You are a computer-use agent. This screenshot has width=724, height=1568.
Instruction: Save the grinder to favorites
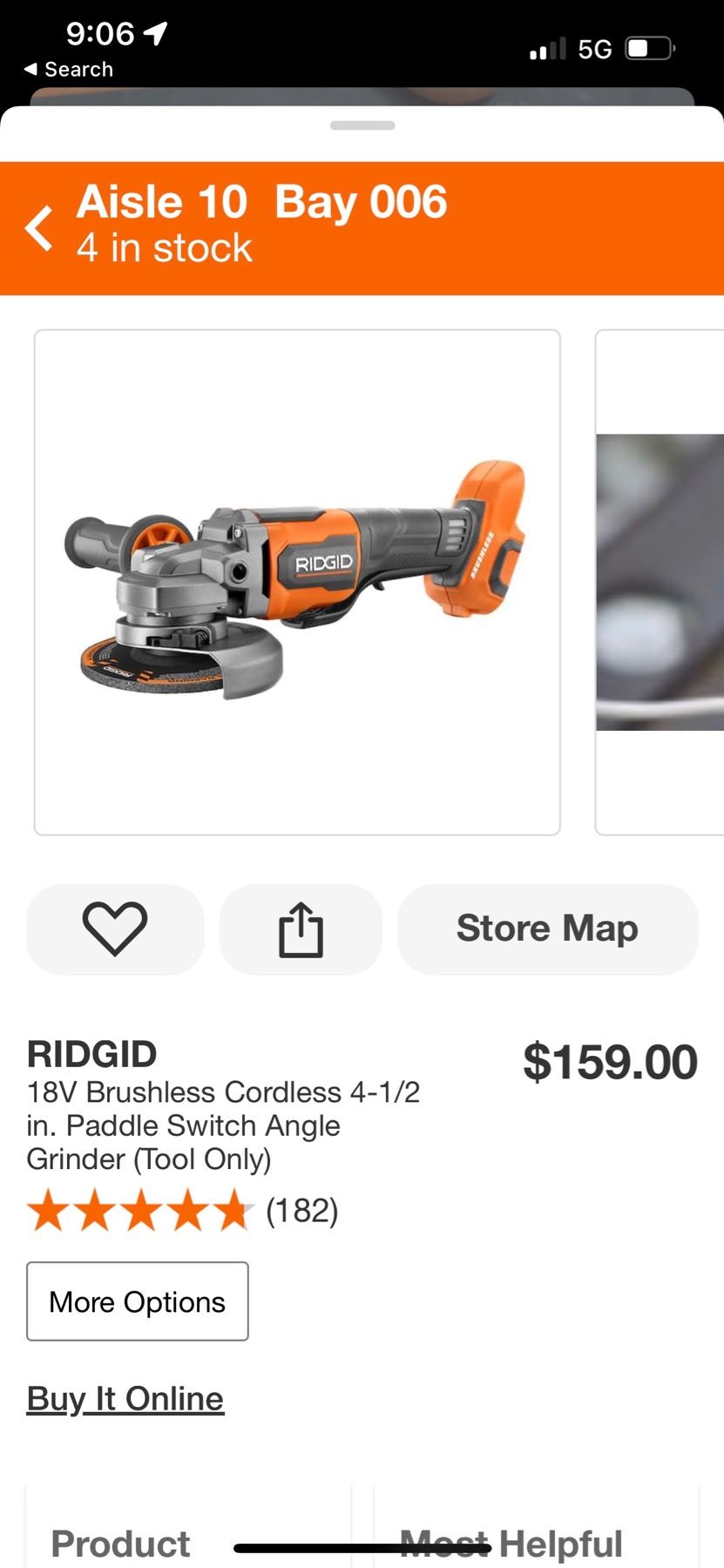click(x=115, y=929)
